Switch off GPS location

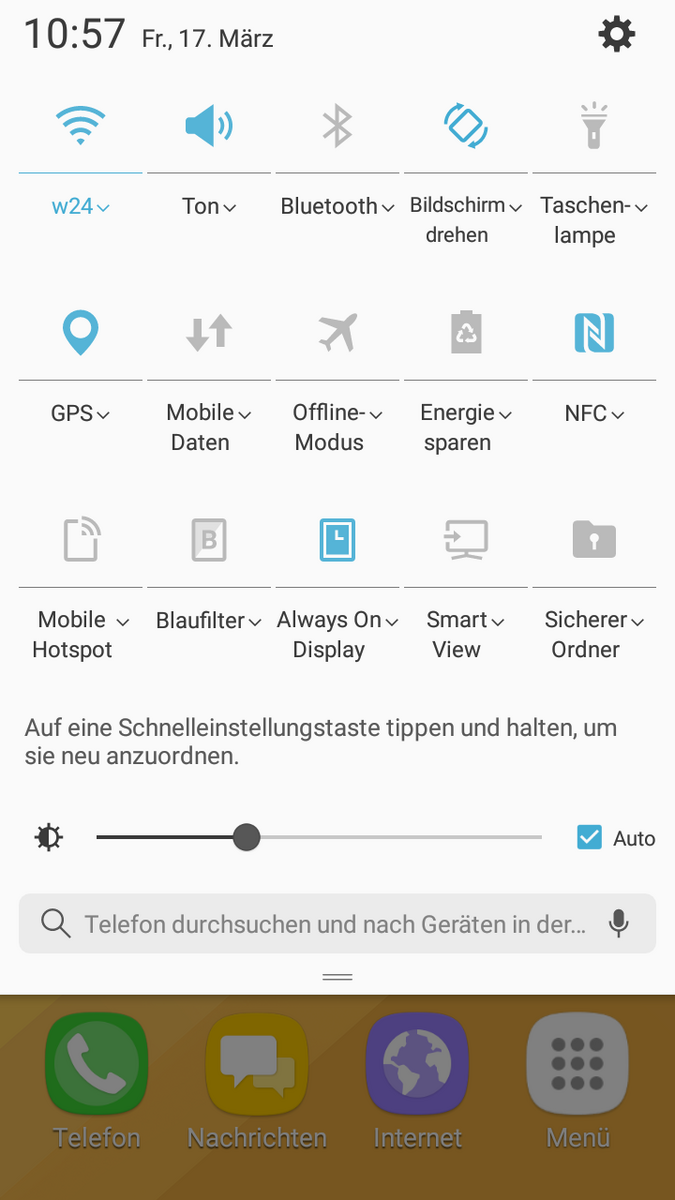tap(81, 332)
